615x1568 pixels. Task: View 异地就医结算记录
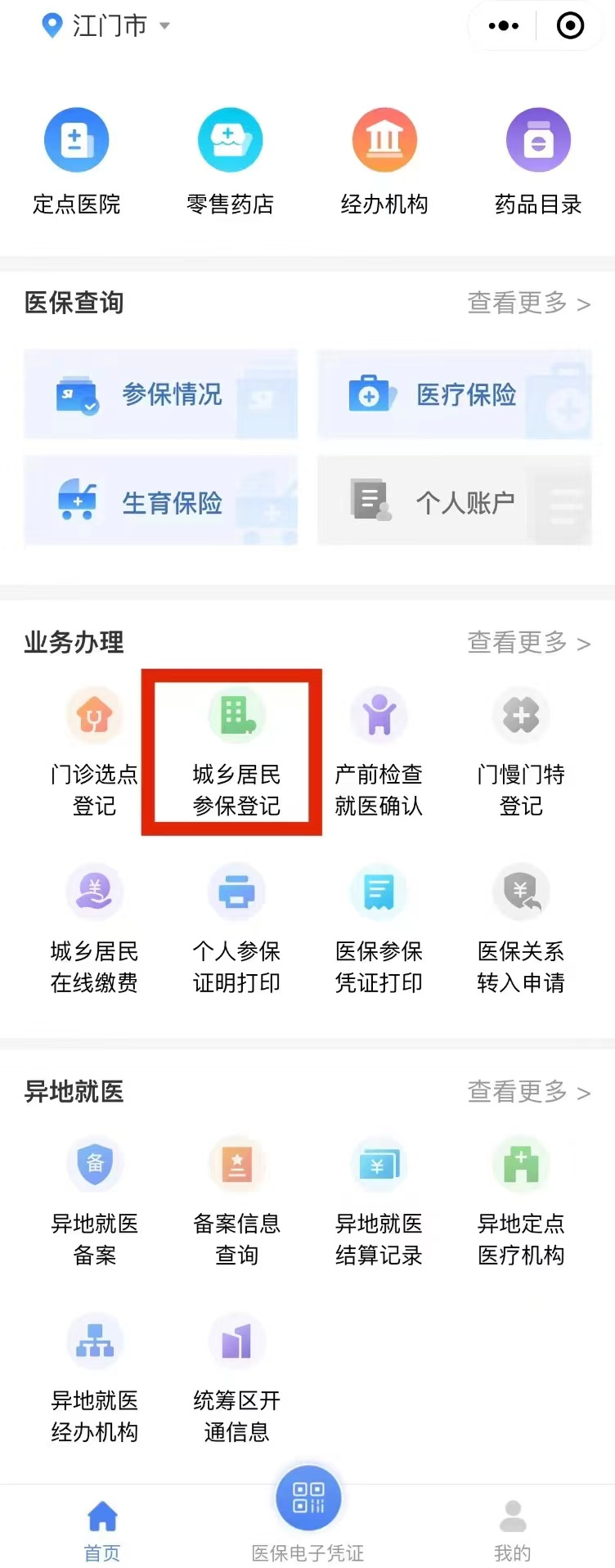click(x=379, y=1202)
